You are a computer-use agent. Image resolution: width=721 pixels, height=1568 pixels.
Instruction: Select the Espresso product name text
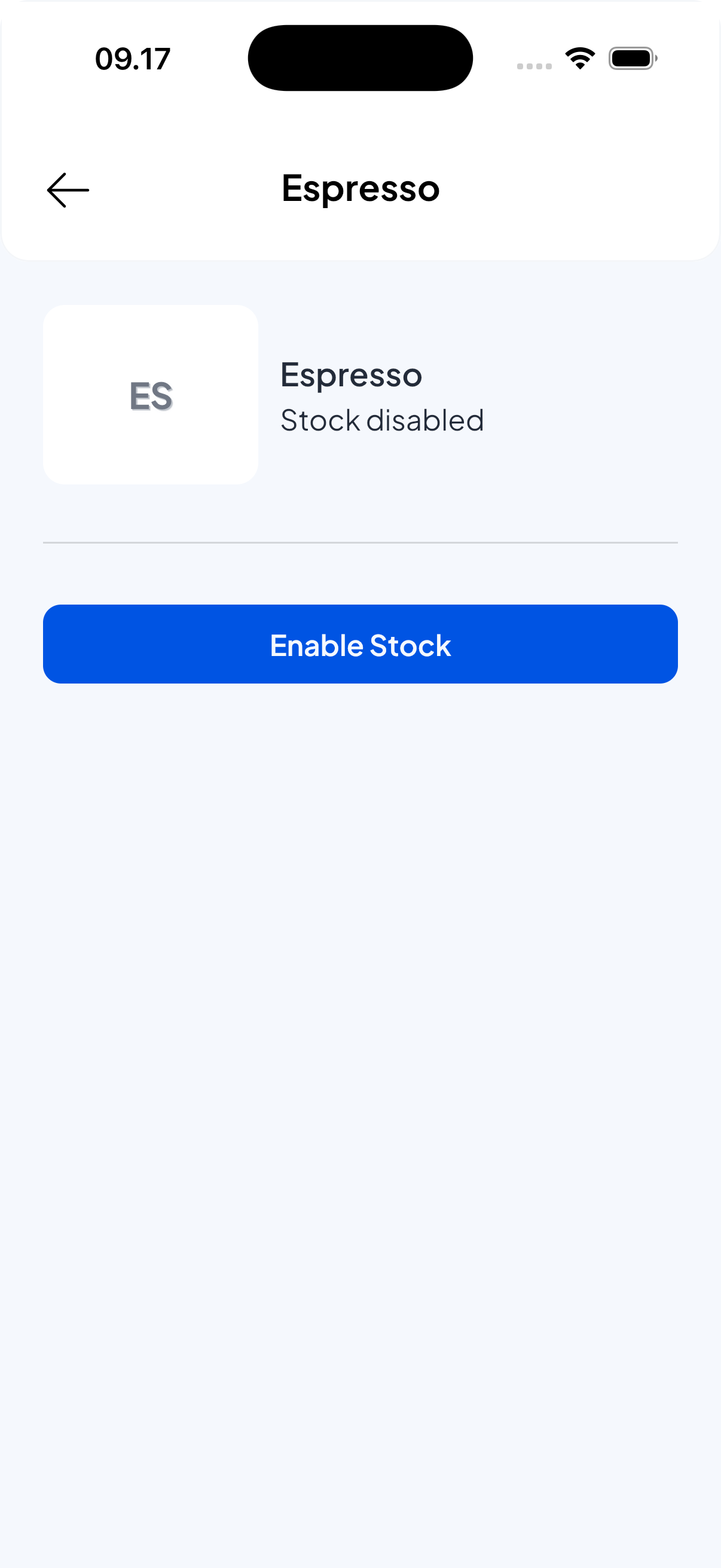point(352,374)
